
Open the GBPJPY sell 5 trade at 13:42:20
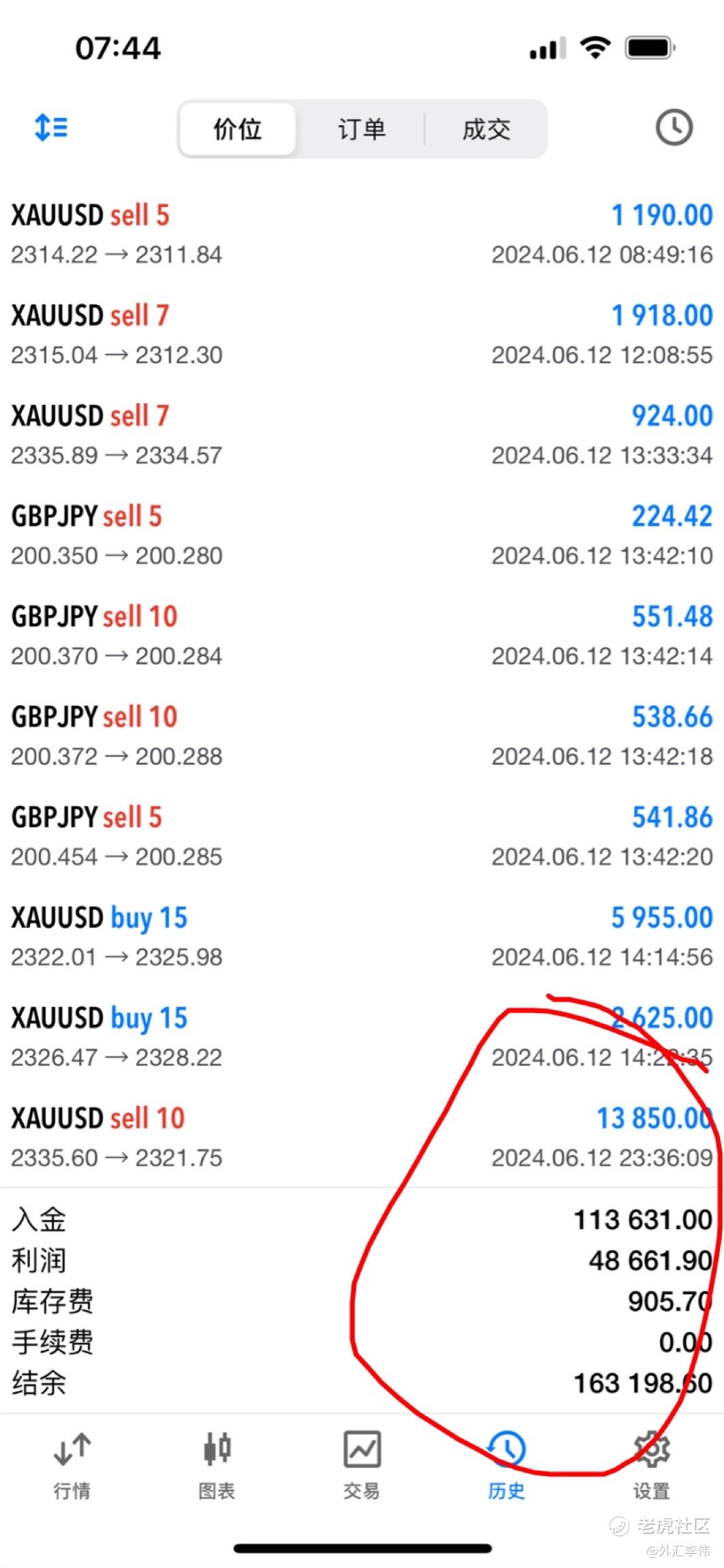click(362, 836)
